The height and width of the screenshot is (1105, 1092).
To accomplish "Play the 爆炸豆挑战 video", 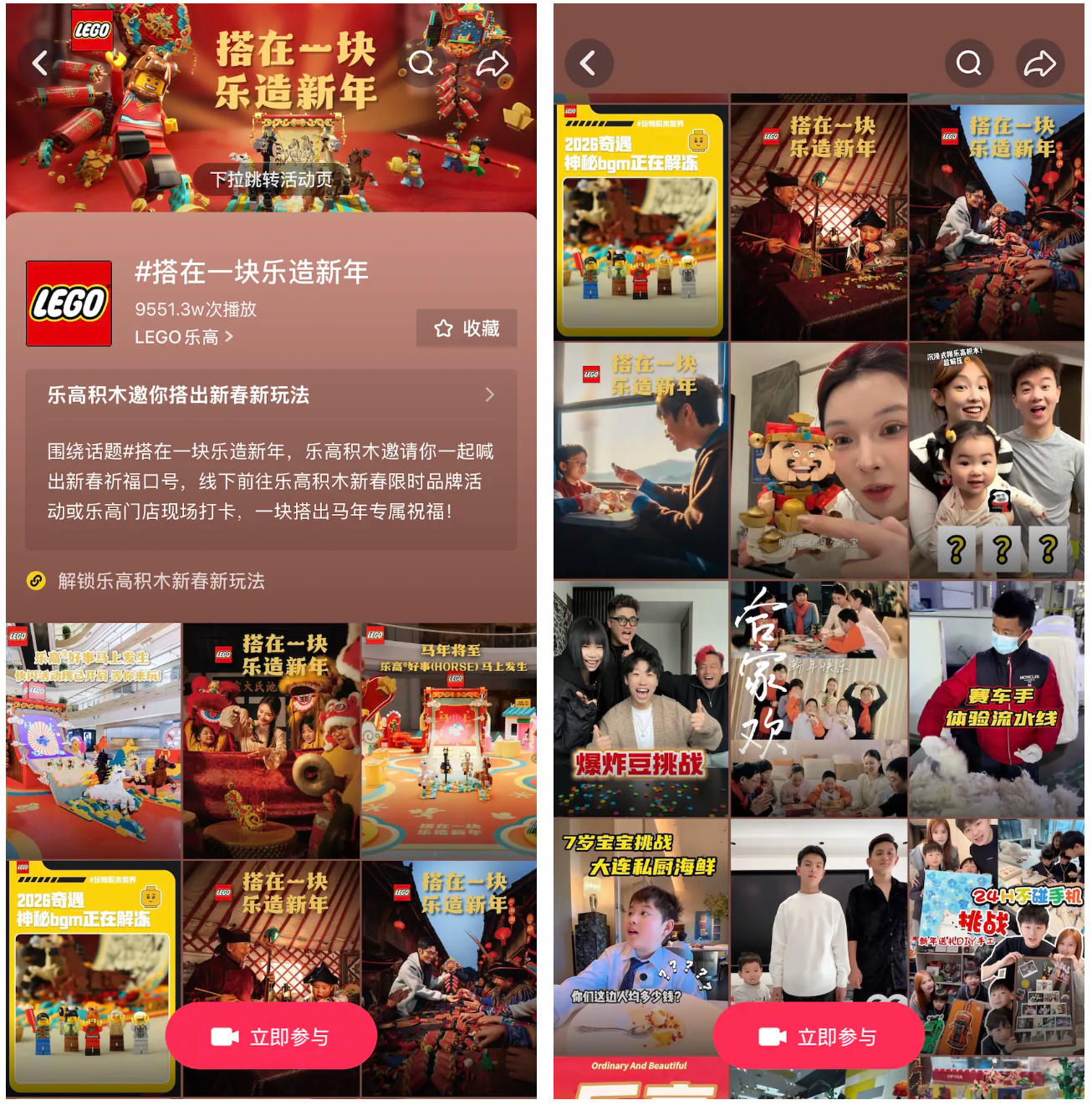I will point(640,698).
